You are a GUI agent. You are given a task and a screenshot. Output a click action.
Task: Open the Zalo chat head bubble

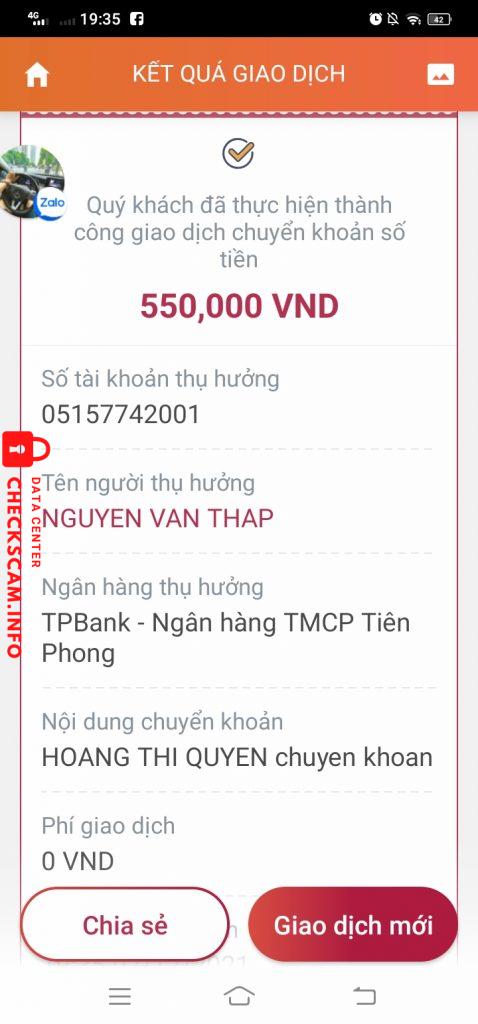click(31, 182)
